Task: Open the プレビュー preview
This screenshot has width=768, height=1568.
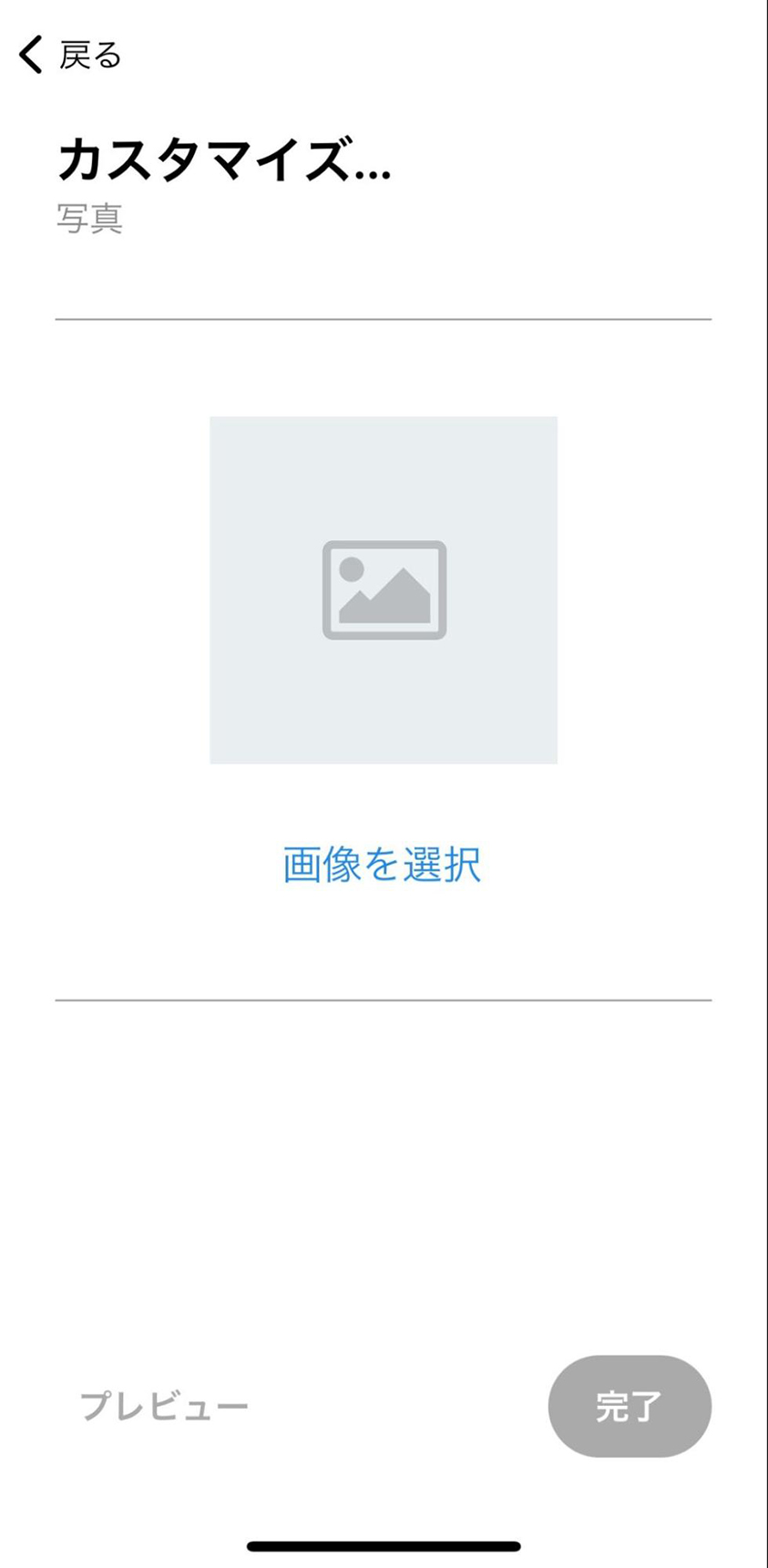Action: (164, 1406)
